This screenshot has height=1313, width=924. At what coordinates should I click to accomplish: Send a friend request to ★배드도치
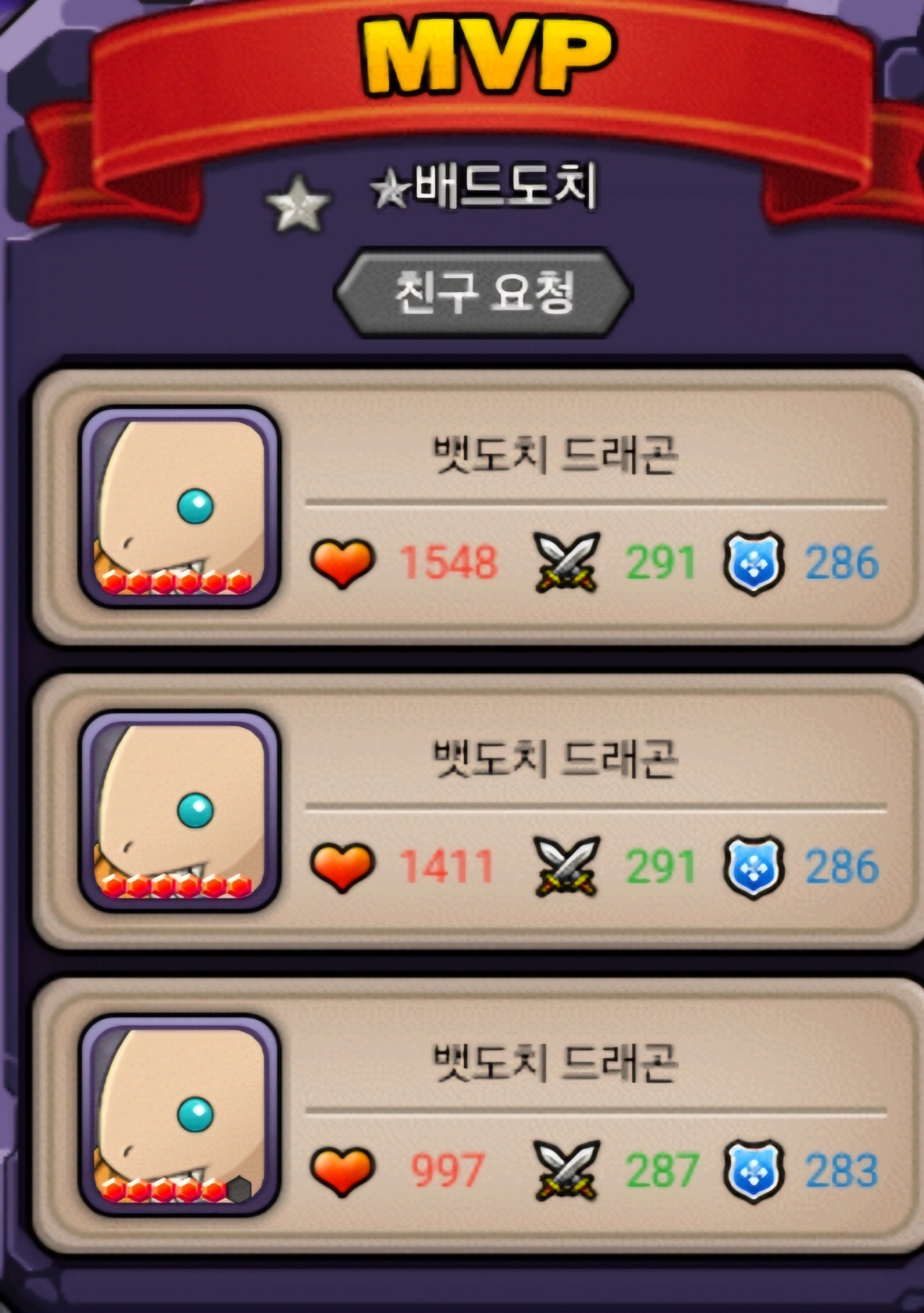[x=484, y=293]
